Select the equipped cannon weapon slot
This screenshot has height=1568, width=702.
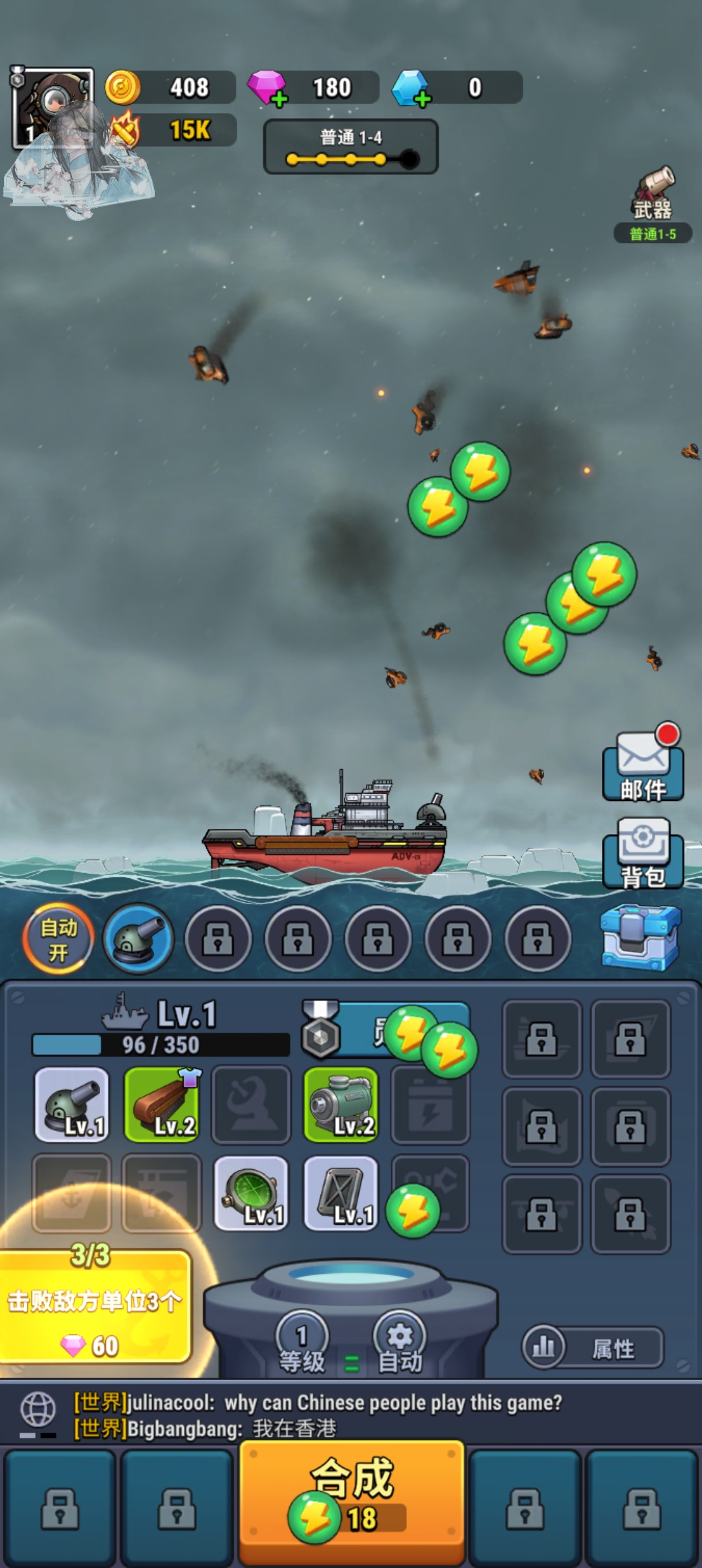(138, 939)
